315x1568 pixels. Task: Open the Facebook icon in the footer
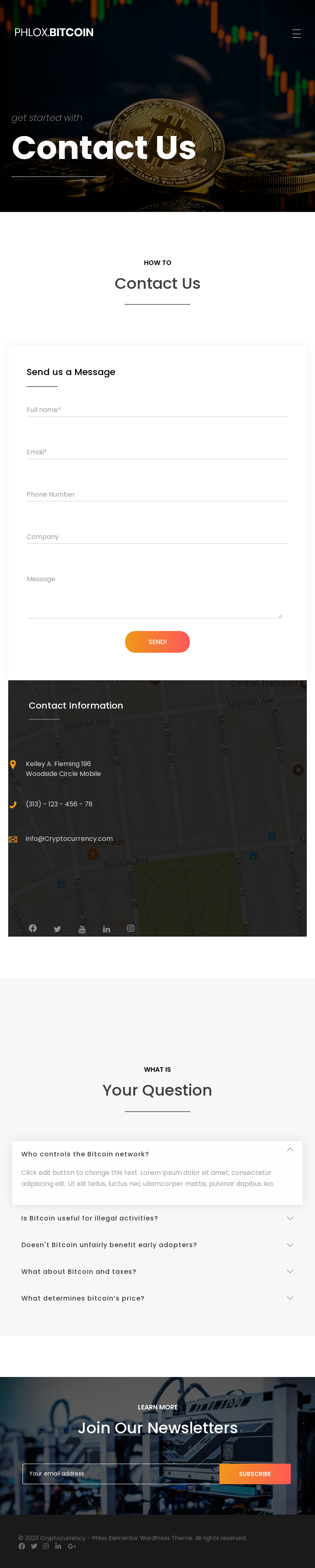pos(22,1546)
